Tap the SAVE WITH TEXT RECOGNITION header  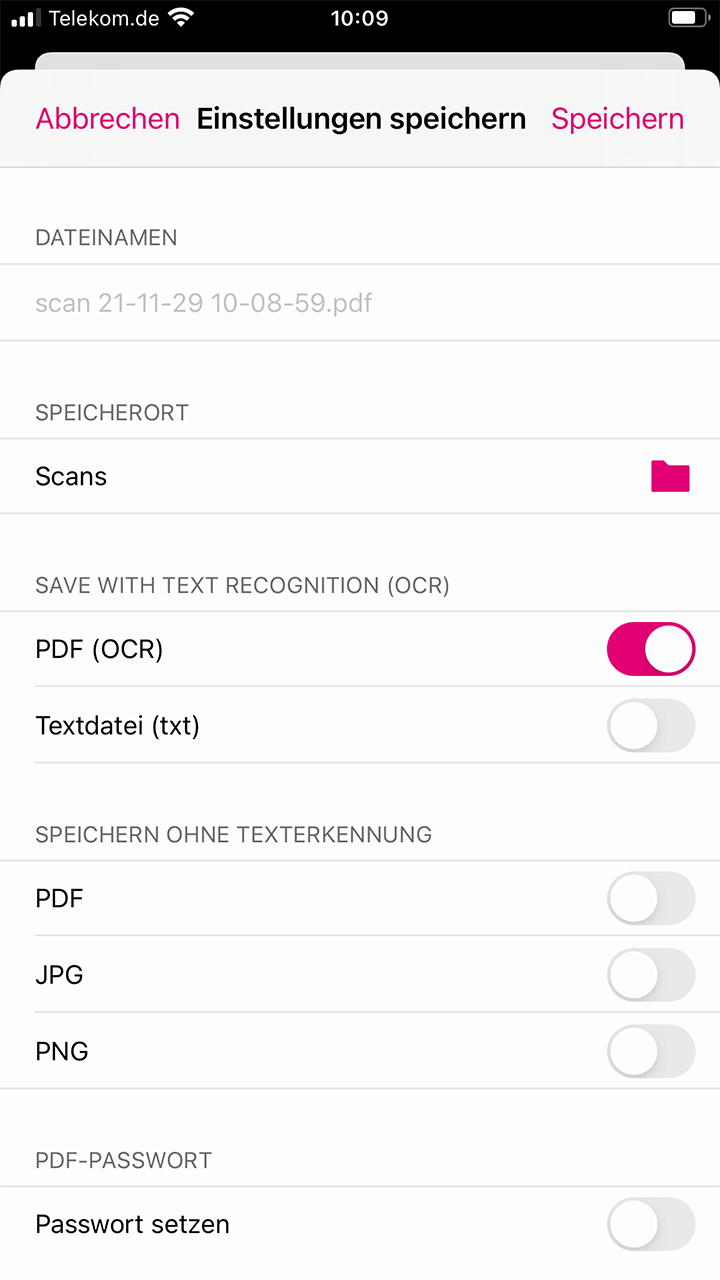[x=243, y=585]
